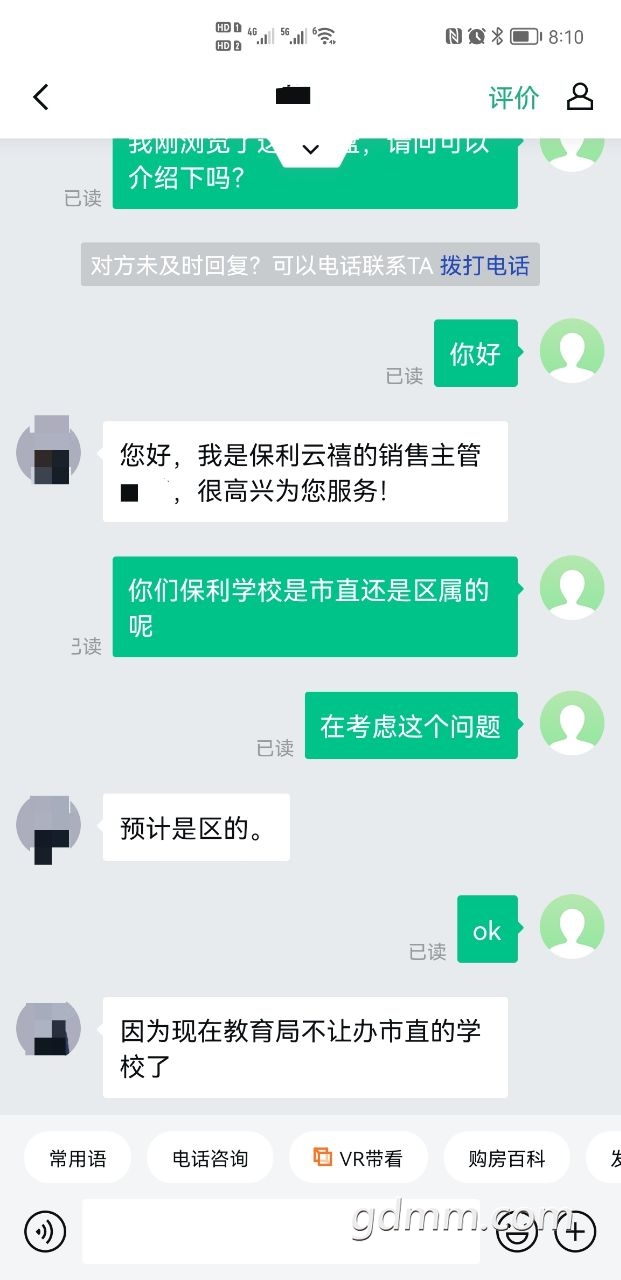Image resolution: width=621 pixels, height=1280 pixels.
Task: Tap the 拨打电话 link
Action: 484,265
